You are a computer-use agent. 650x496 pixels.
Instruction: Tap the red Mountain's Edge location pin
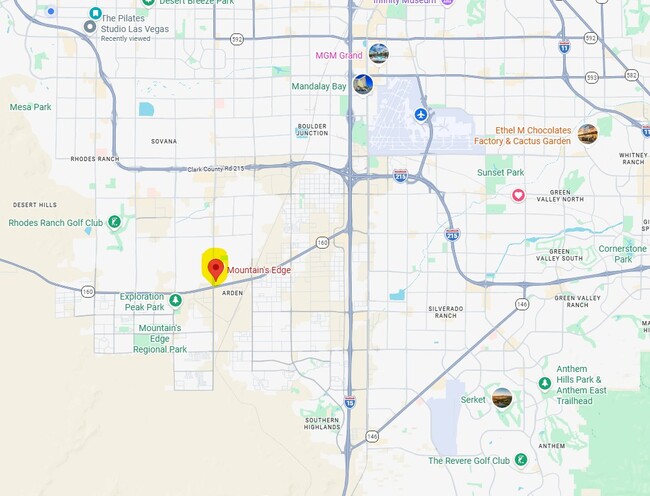(214, 268)
